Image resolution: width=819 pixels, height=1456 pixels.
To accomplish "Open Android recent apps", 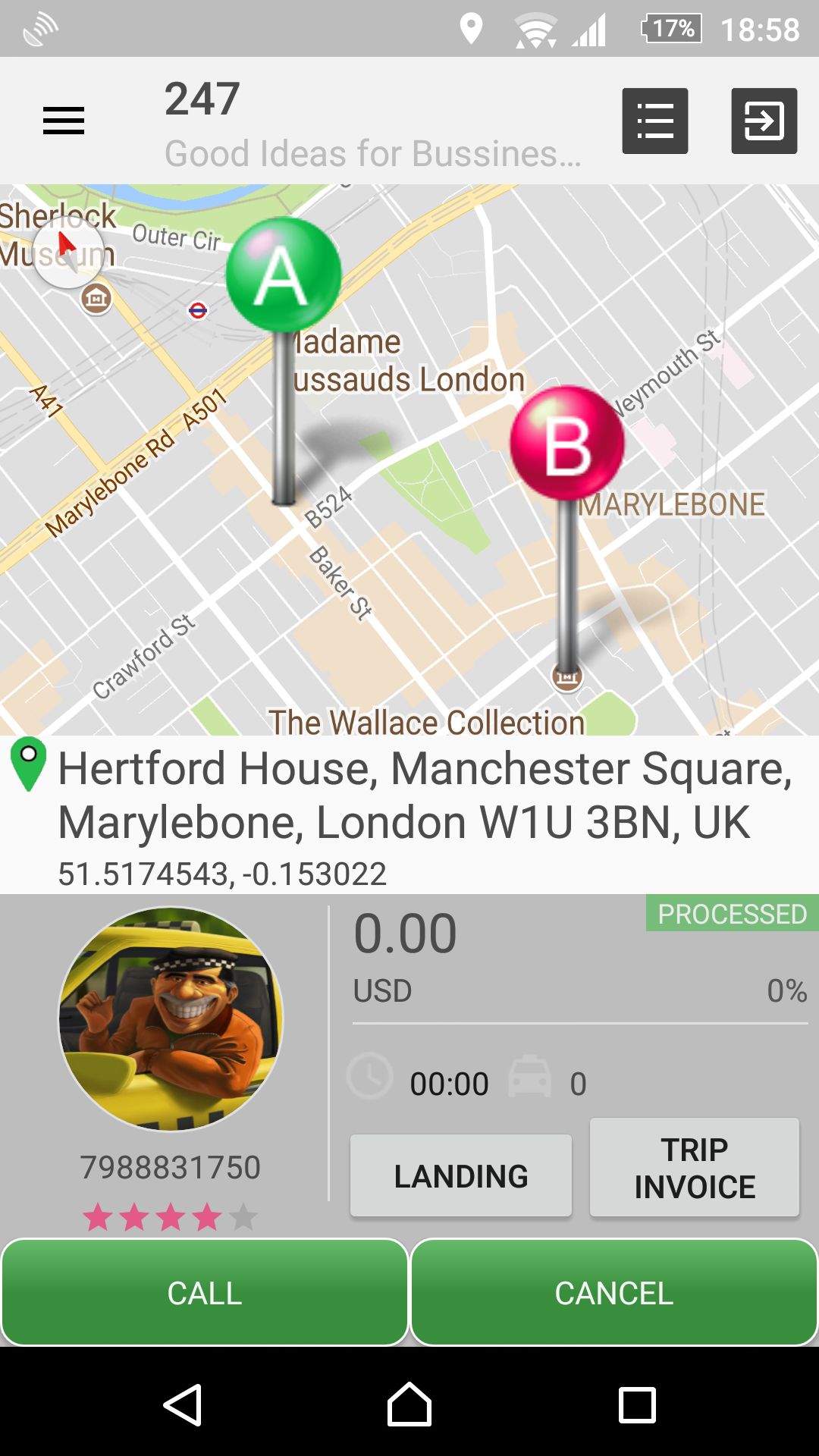I will click(636, 1405).
